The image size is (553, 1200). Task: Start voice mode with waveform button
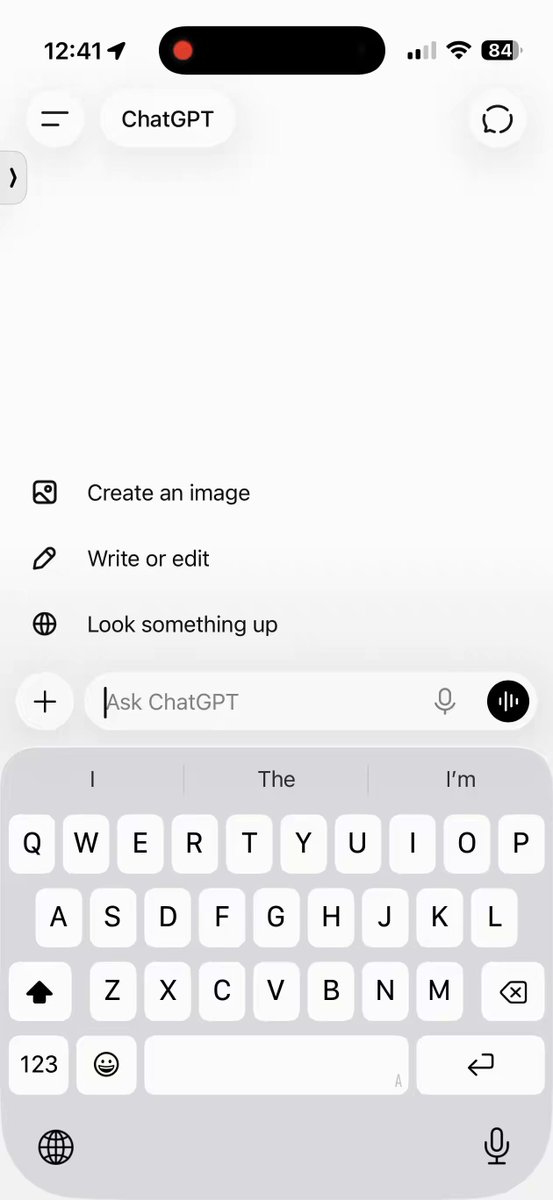(x=508, y=702)
